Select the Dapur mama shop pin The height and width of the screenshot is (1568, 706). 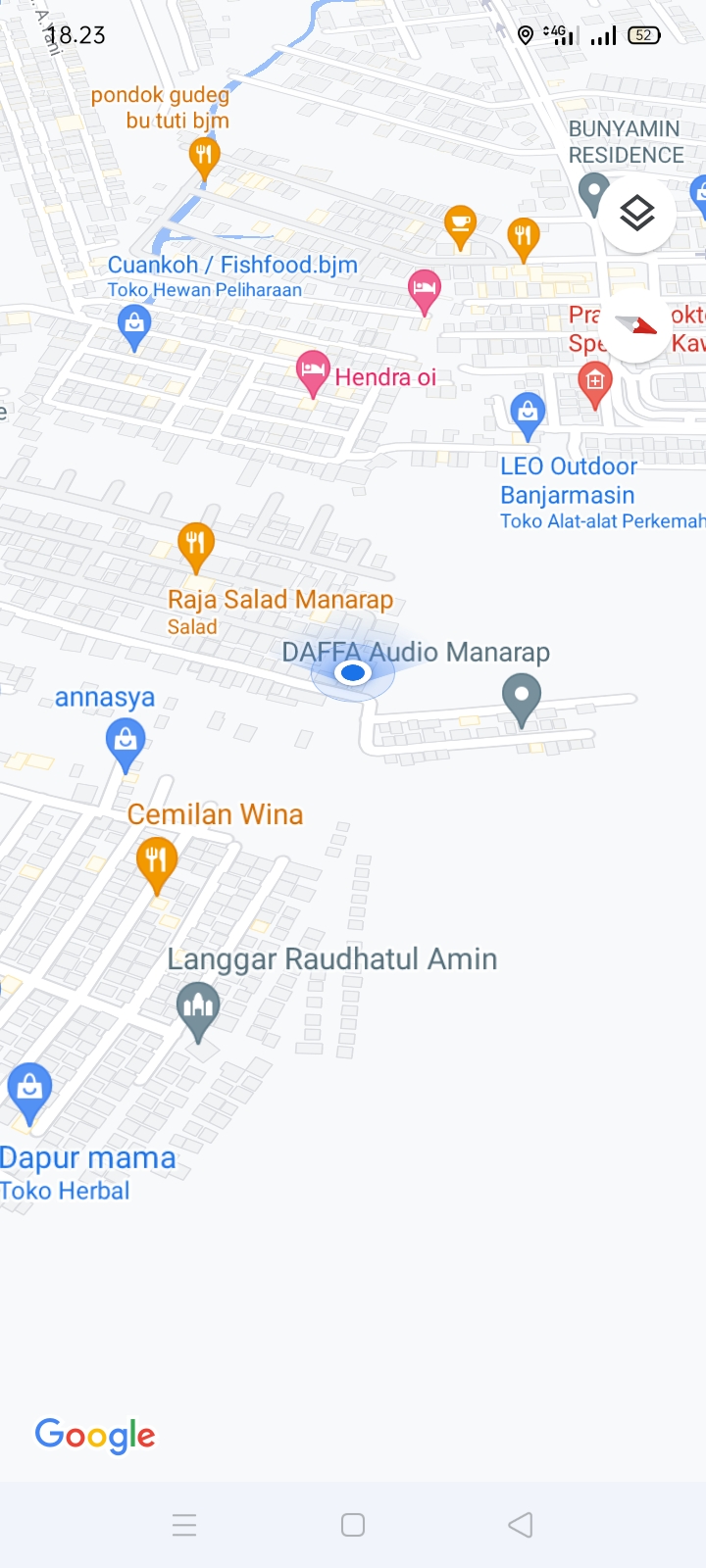click(29, 1089)
